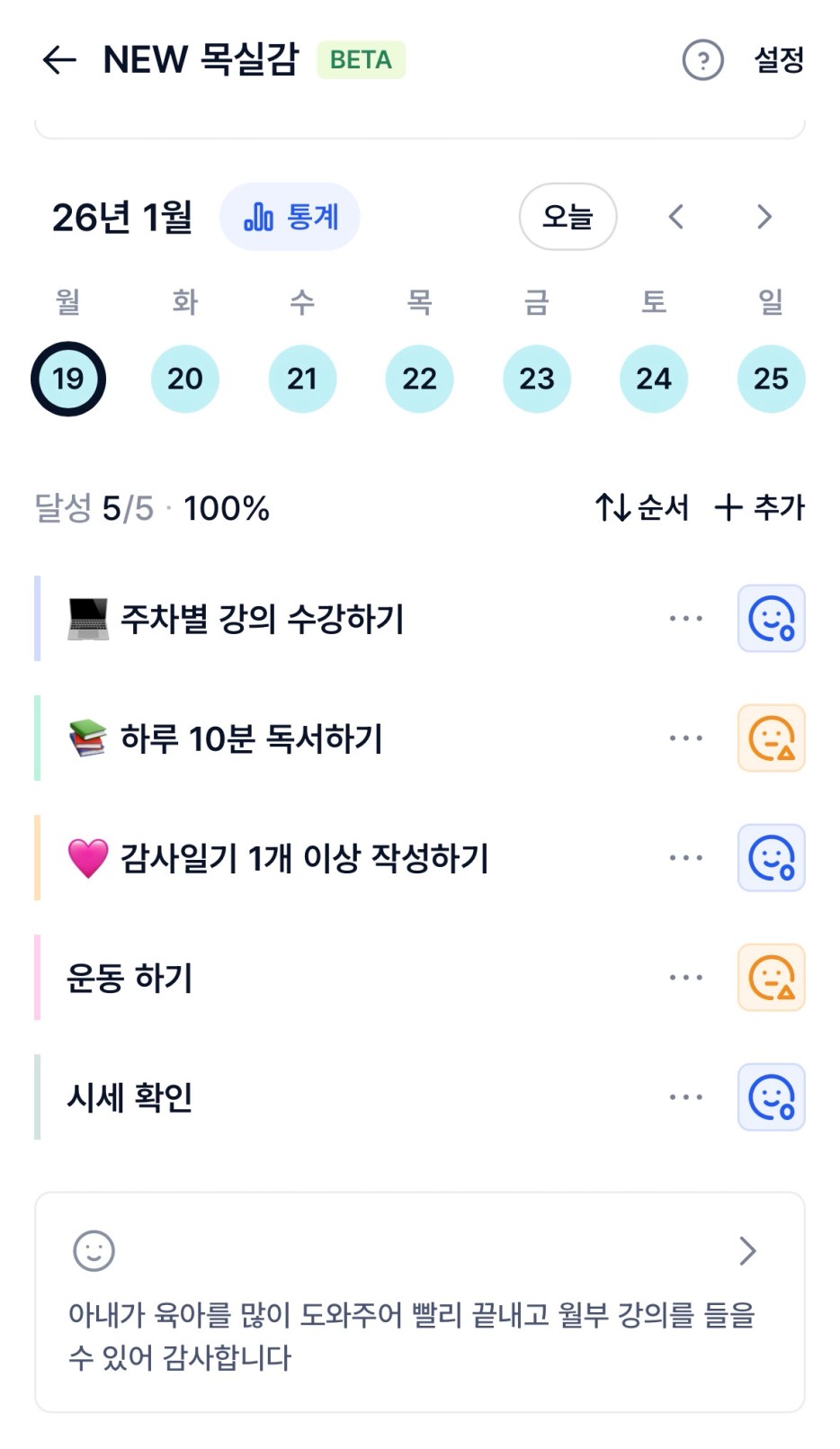840x1449 pixels.
Task: Open the 통계 statistics view
Action: tap(290, 217)
